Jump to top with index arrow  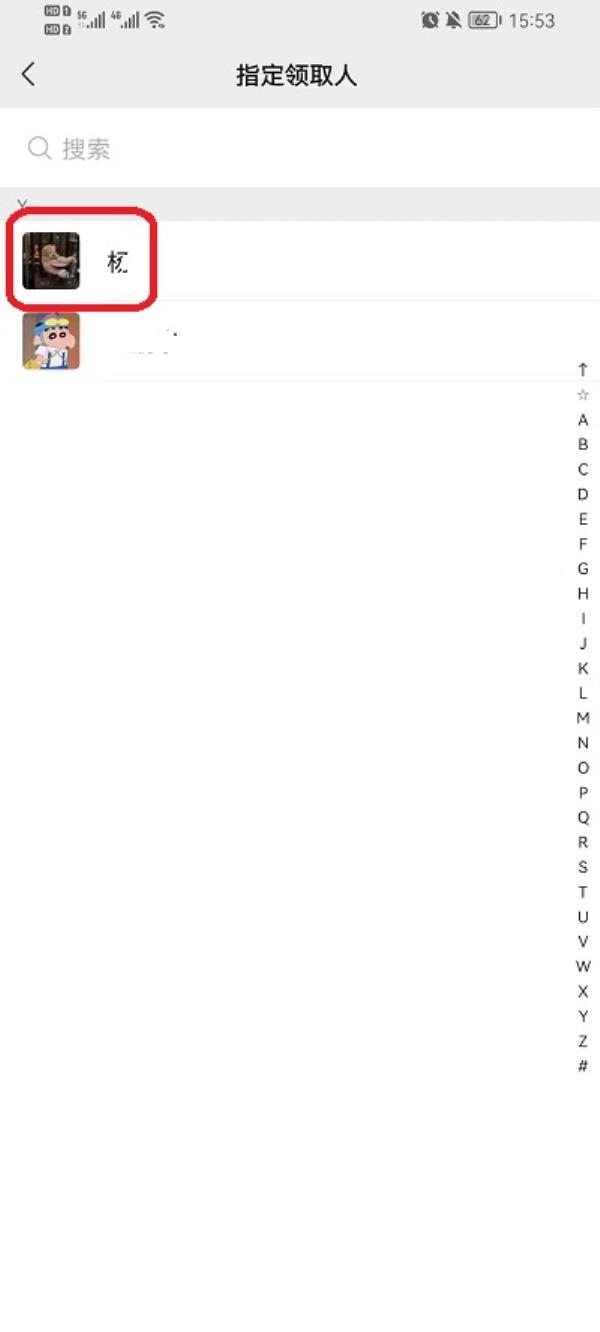583,370
